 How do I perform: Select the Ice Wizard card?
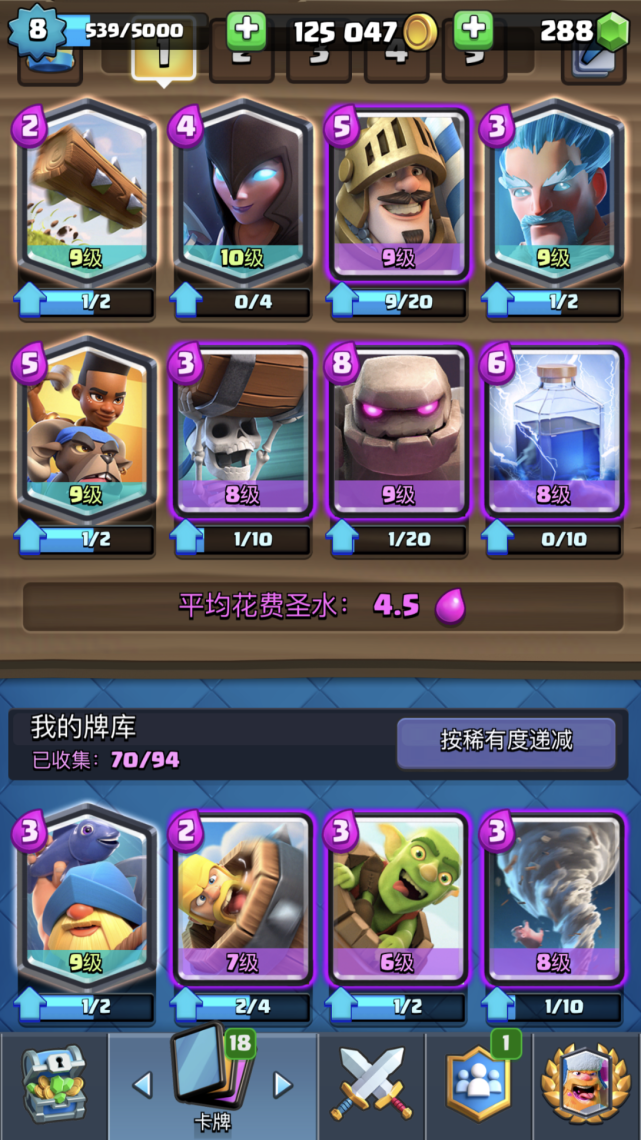coord(556,193)
